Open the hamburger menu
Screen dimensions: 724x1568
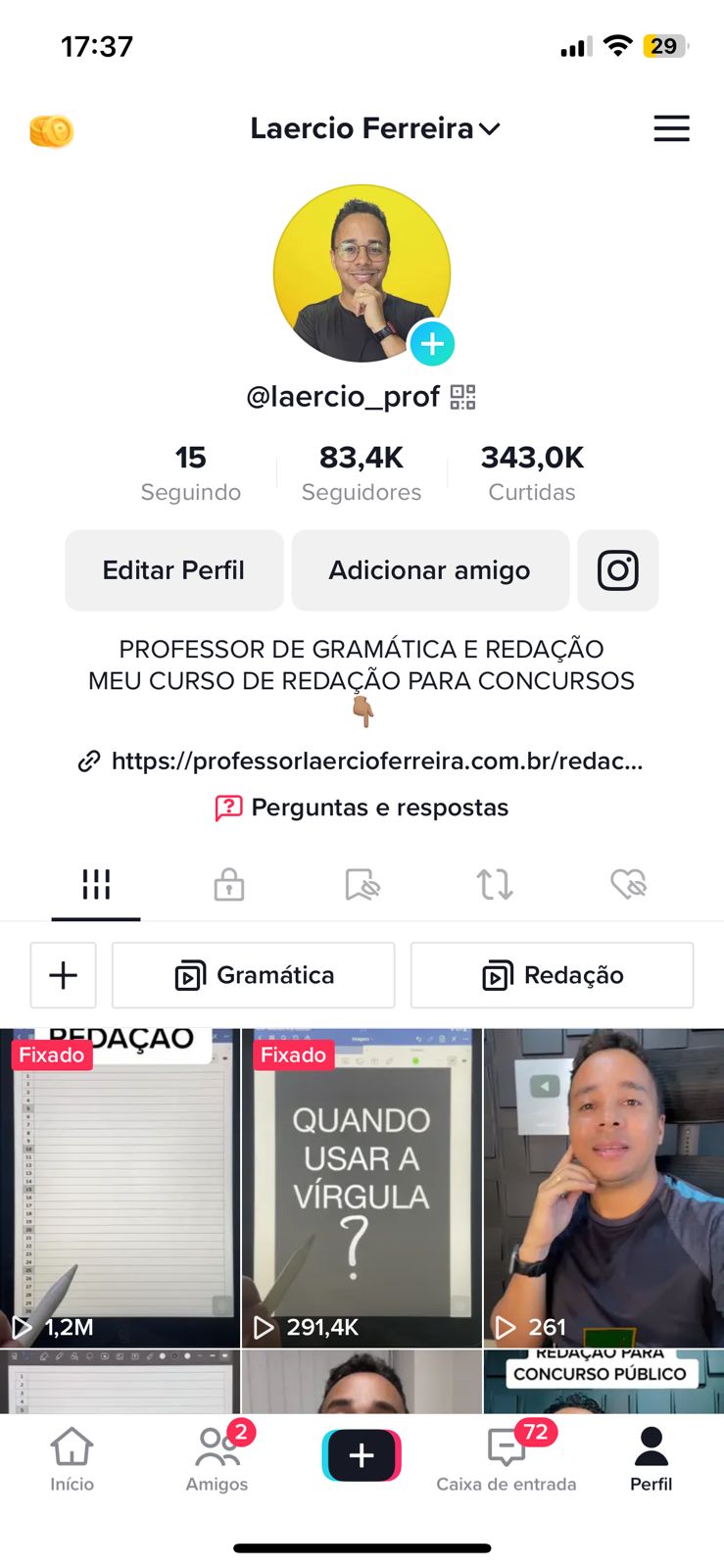(x=671, y=128)
